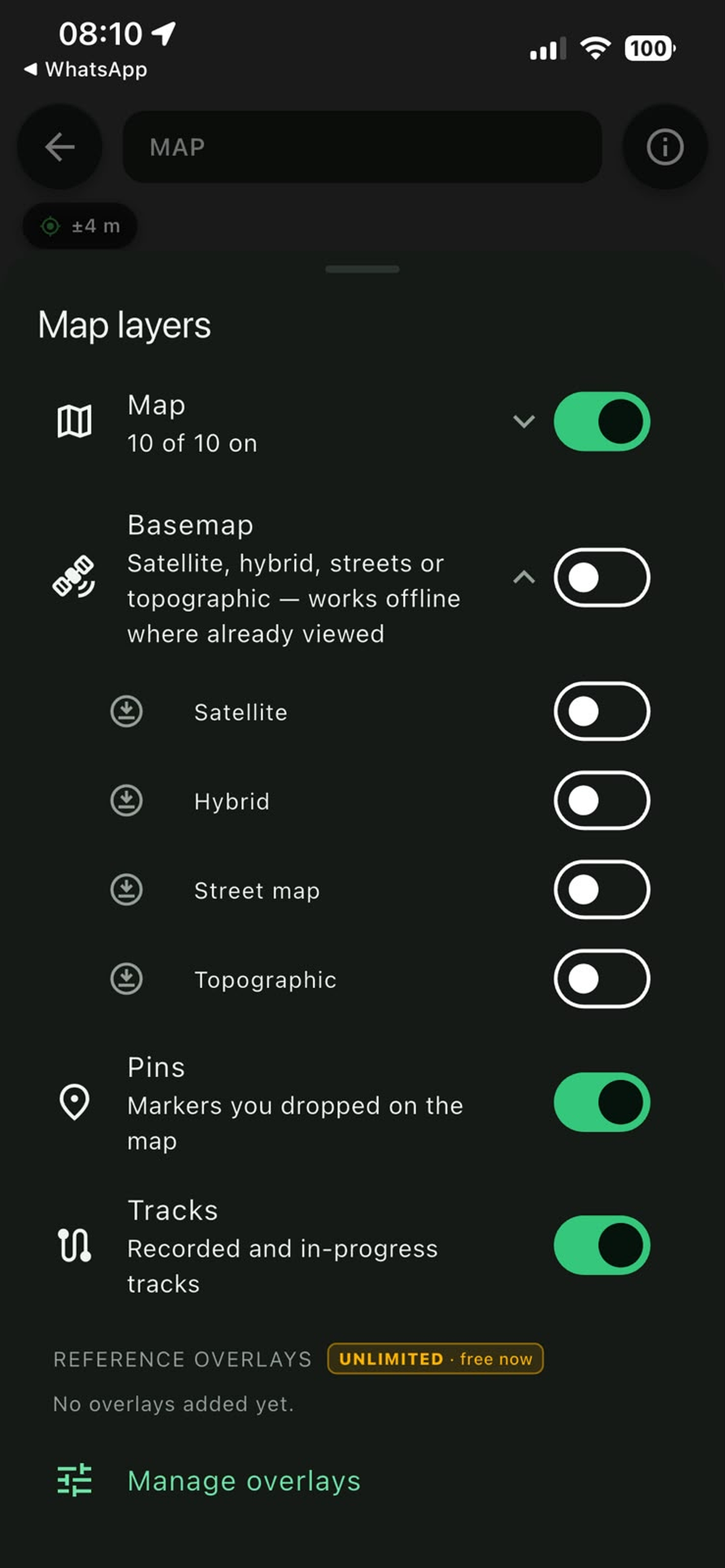Switch on the Street map toggle
The height and width of the screenshot is (1568, 725).
[x=601, y=890]
